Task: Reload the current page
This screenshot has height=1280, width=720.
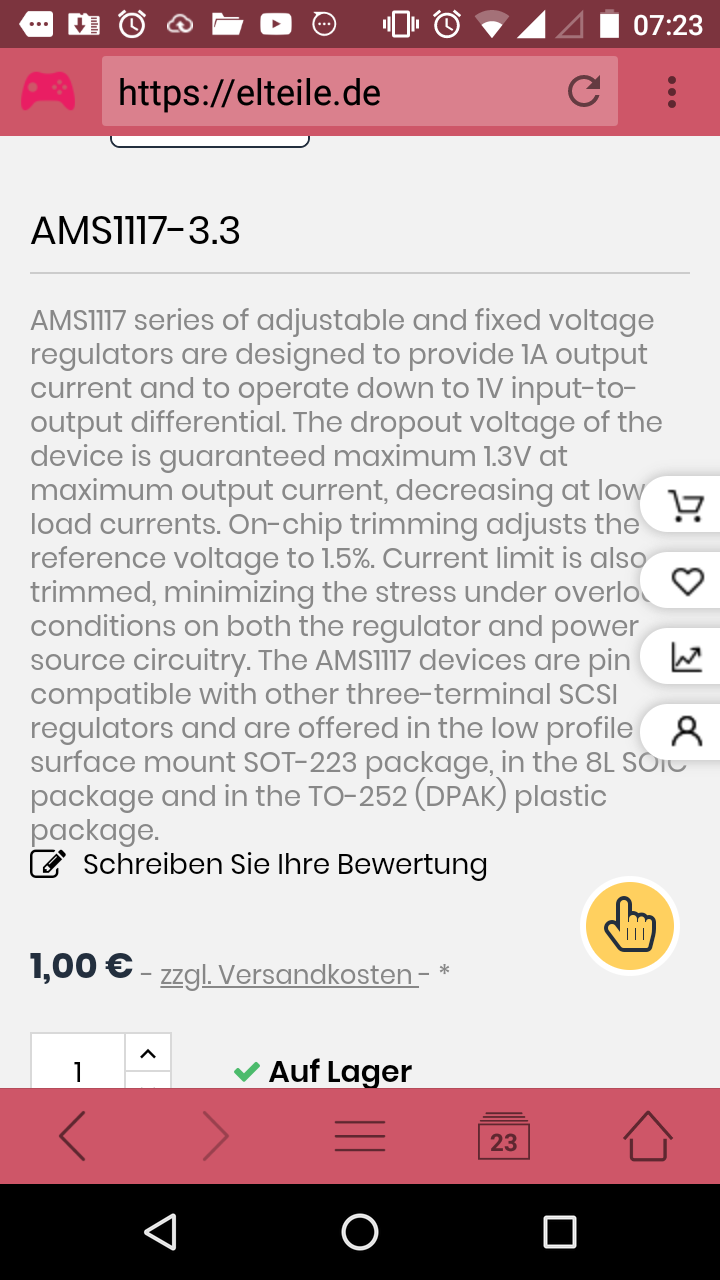Action: (x=584, y=92)
